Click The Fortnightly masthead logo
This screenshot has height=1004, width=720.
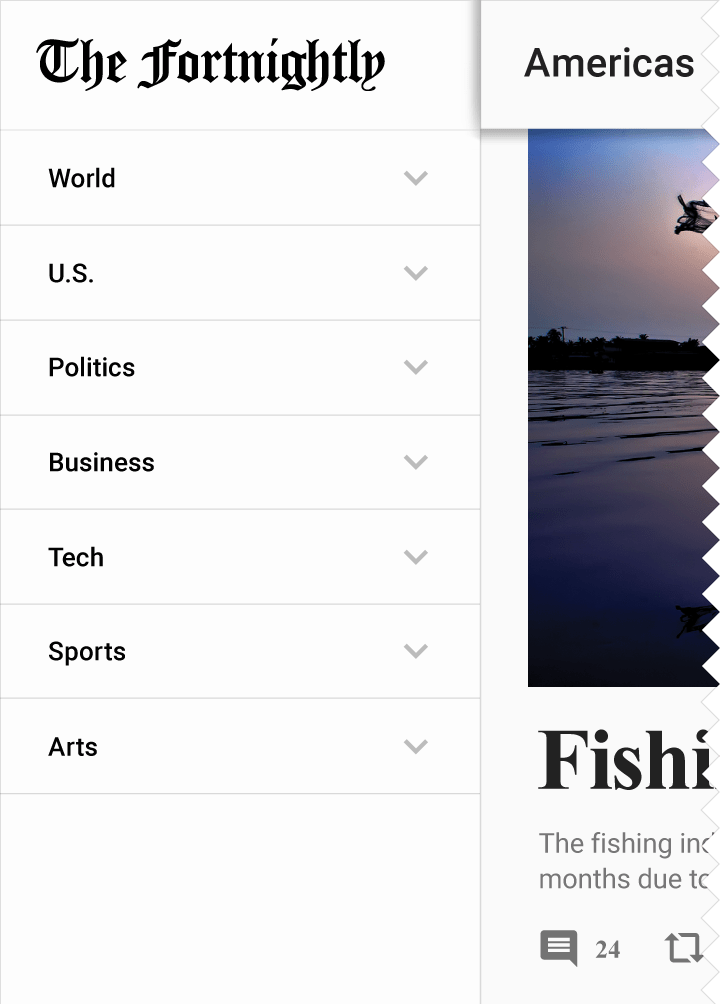(x=210, y=63)
